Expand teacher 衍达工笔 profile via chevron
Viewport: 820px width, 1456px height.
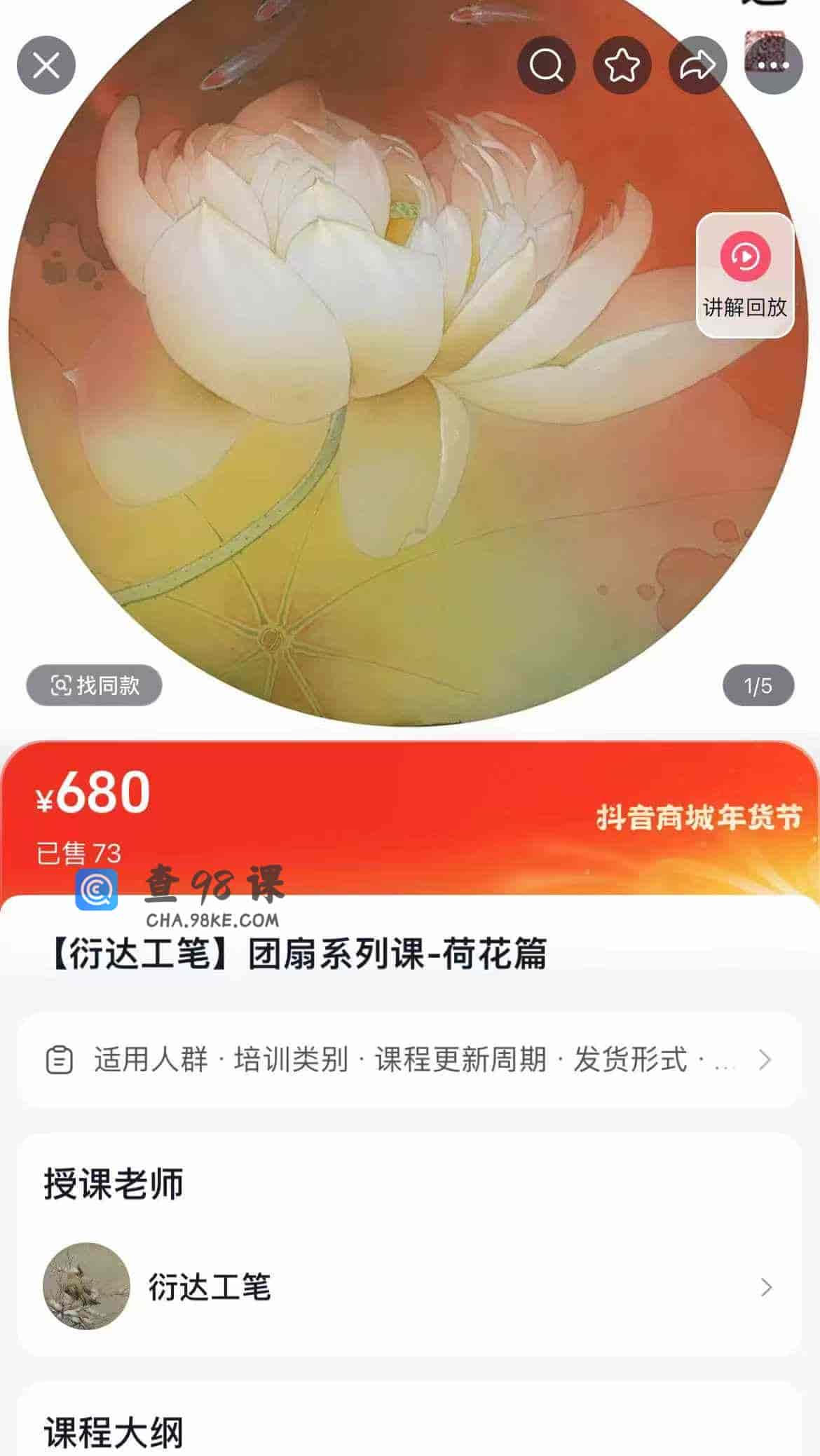click(765, 1287)
